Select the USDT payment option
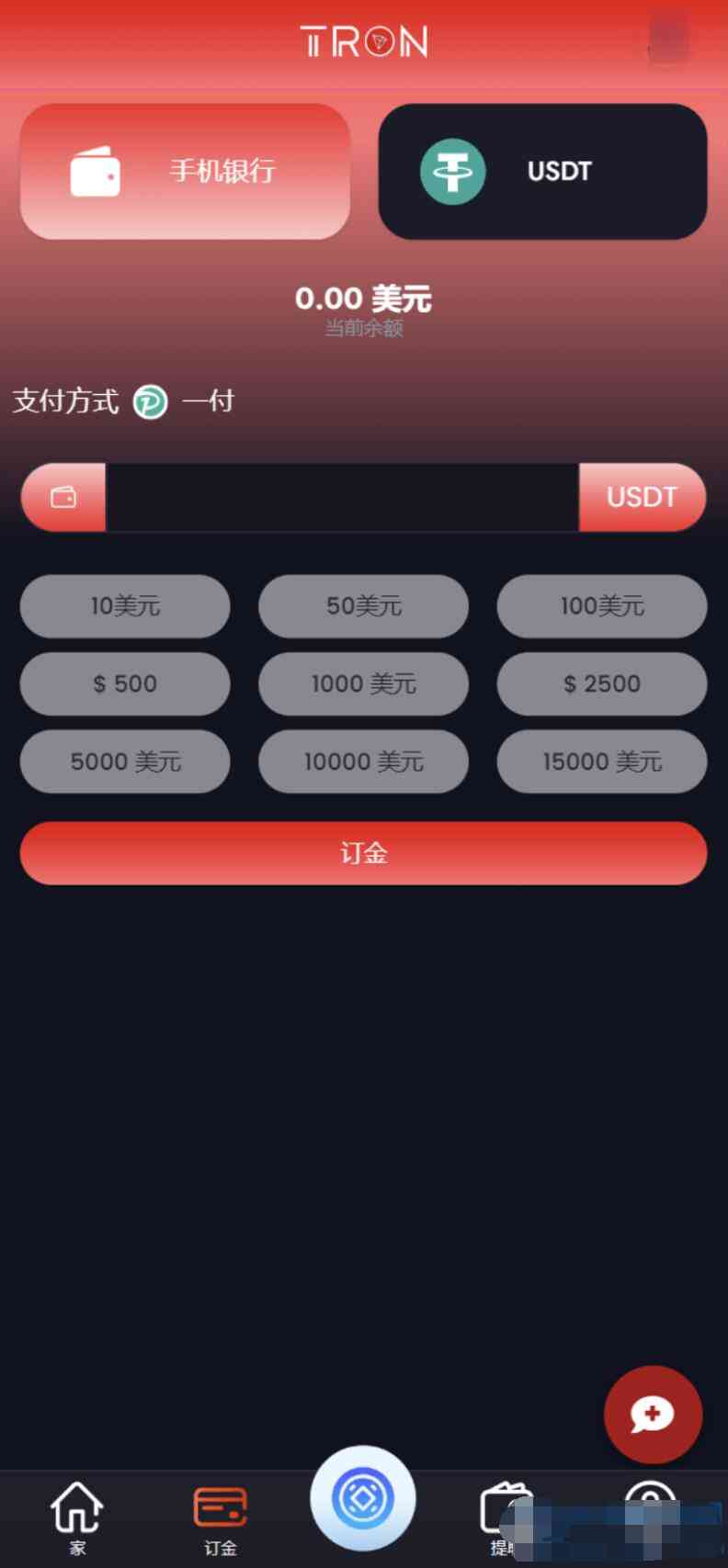This screenshot has width=728, height=1568. (541, 171)
